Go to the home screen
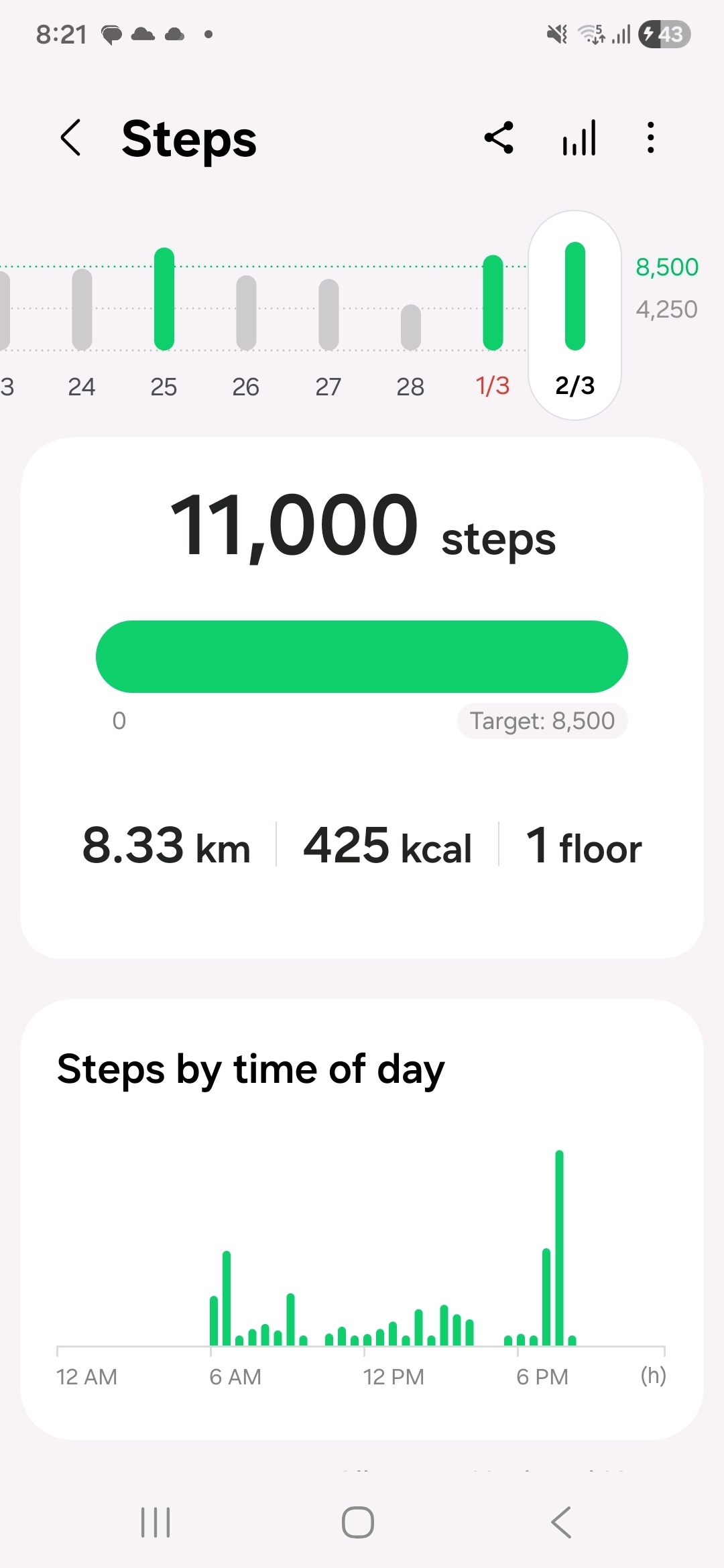 (x=358, y=1522)
